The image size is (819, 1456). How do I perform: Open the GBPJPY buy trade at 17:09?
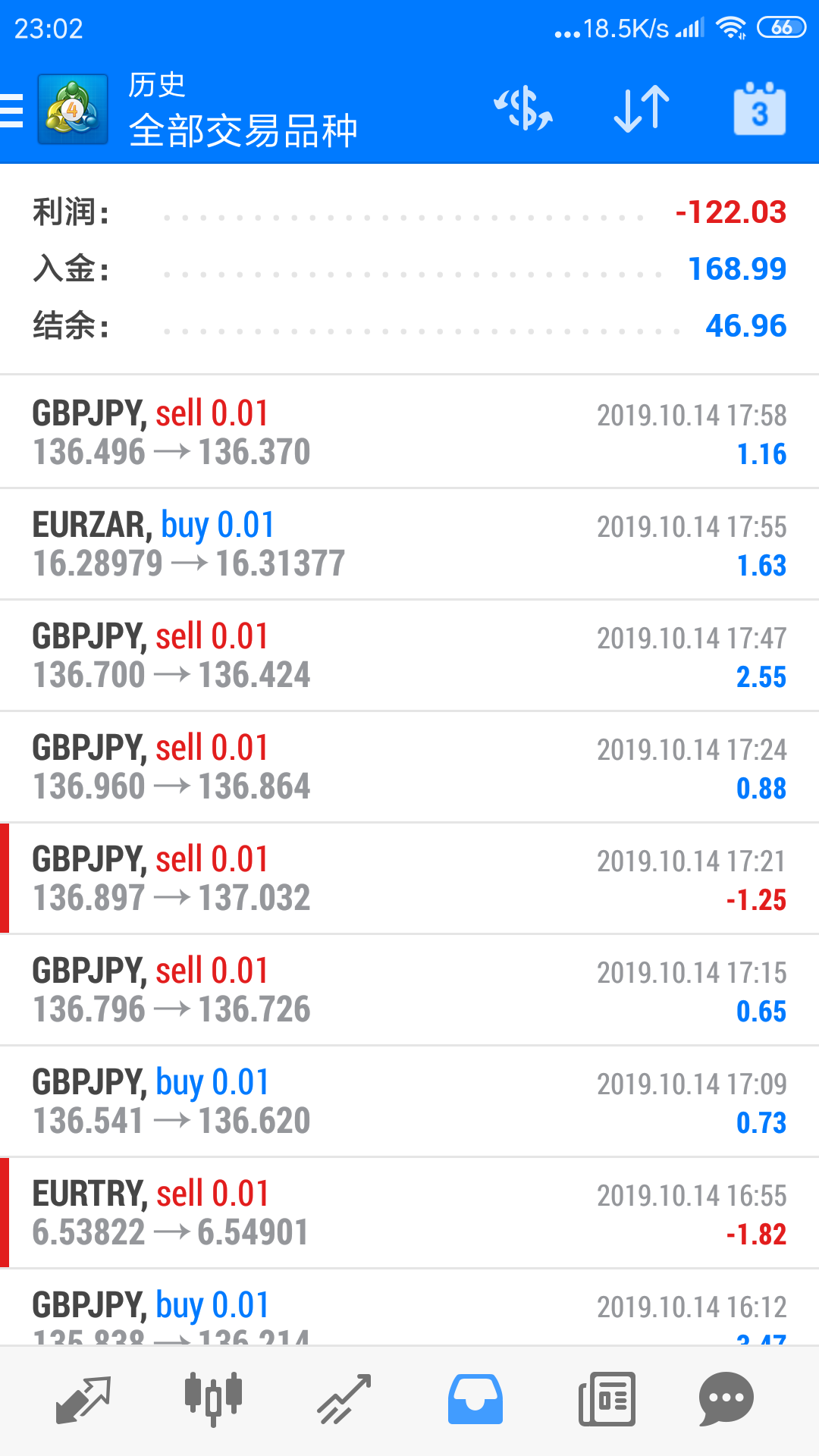pyautogui.click(x=409, y=1101)
